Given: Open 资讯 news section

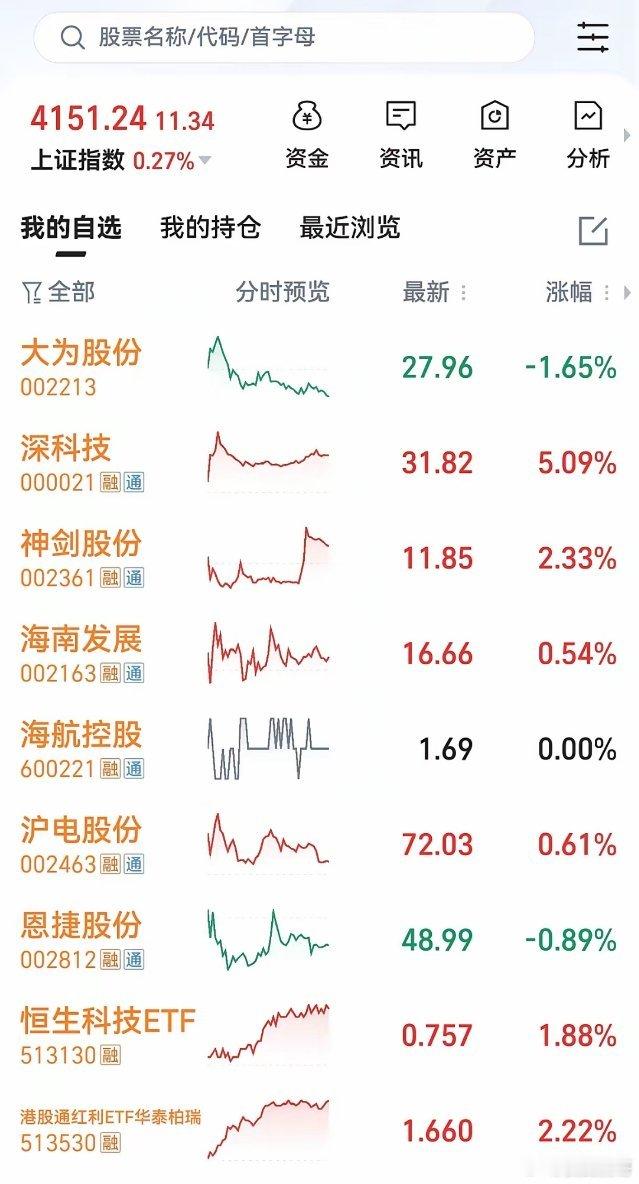Looking at the screenshot, I should (400, 135).
